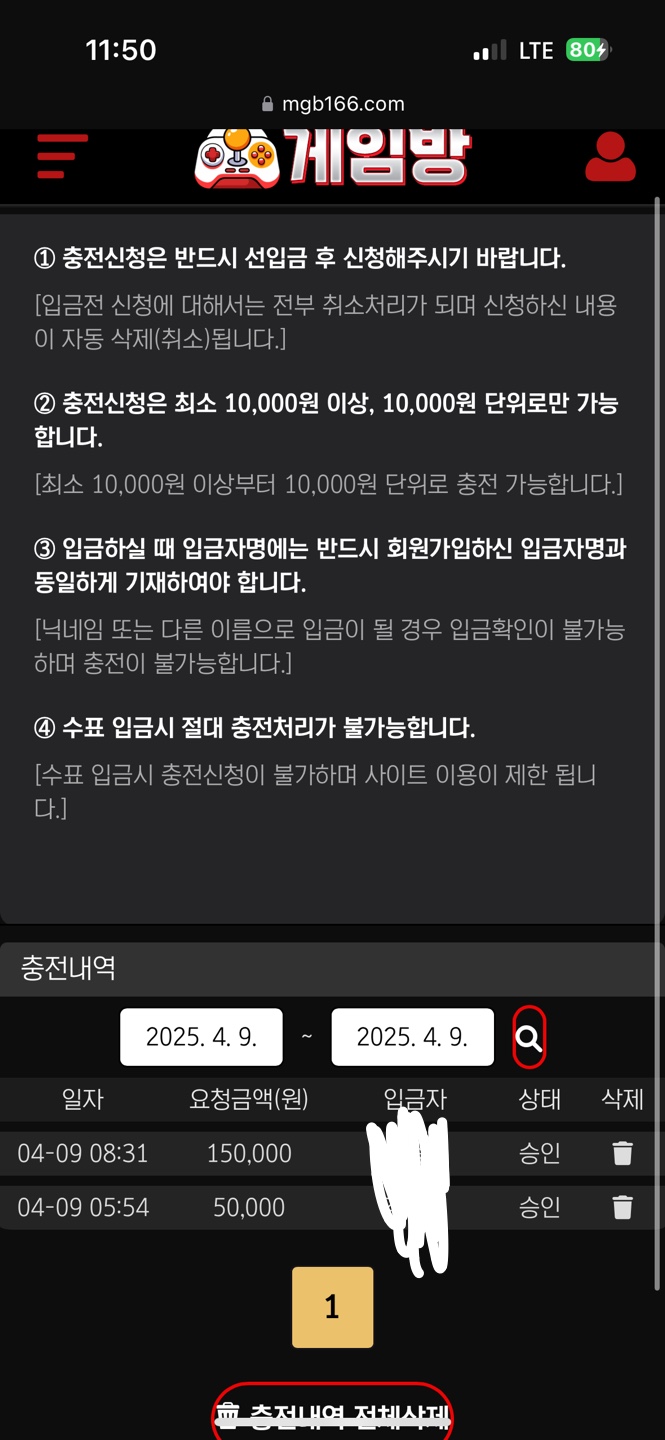The height and width of the screenshot is (1440, 665).
Task: Tap the mgb166.com address bar
Action: (333, 104)
